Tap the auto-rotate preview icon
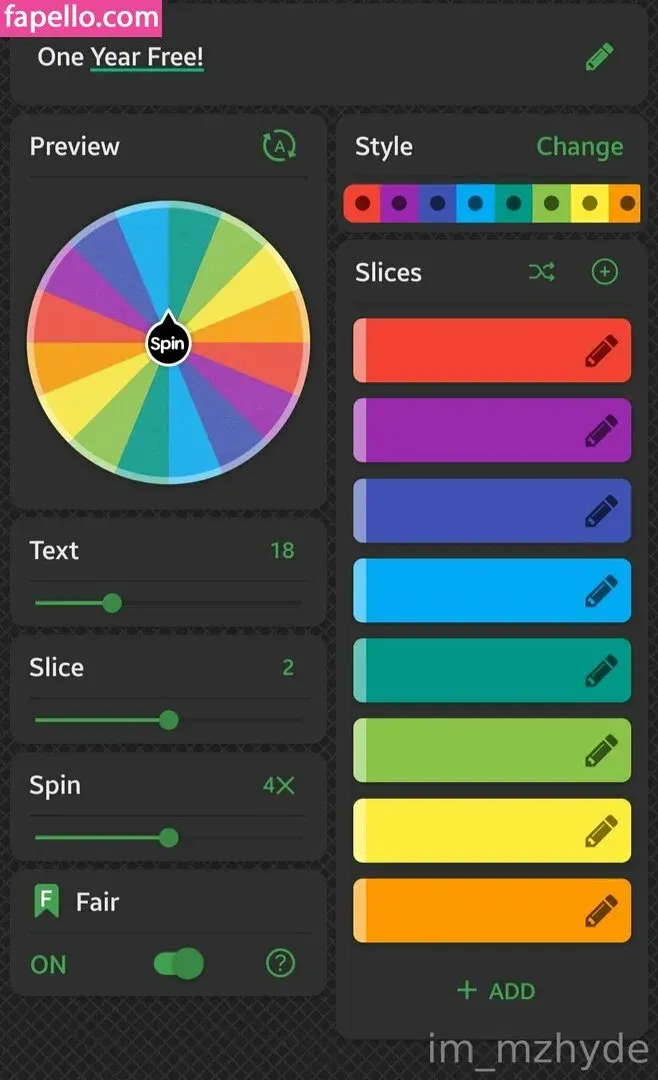 coord(279,147)
